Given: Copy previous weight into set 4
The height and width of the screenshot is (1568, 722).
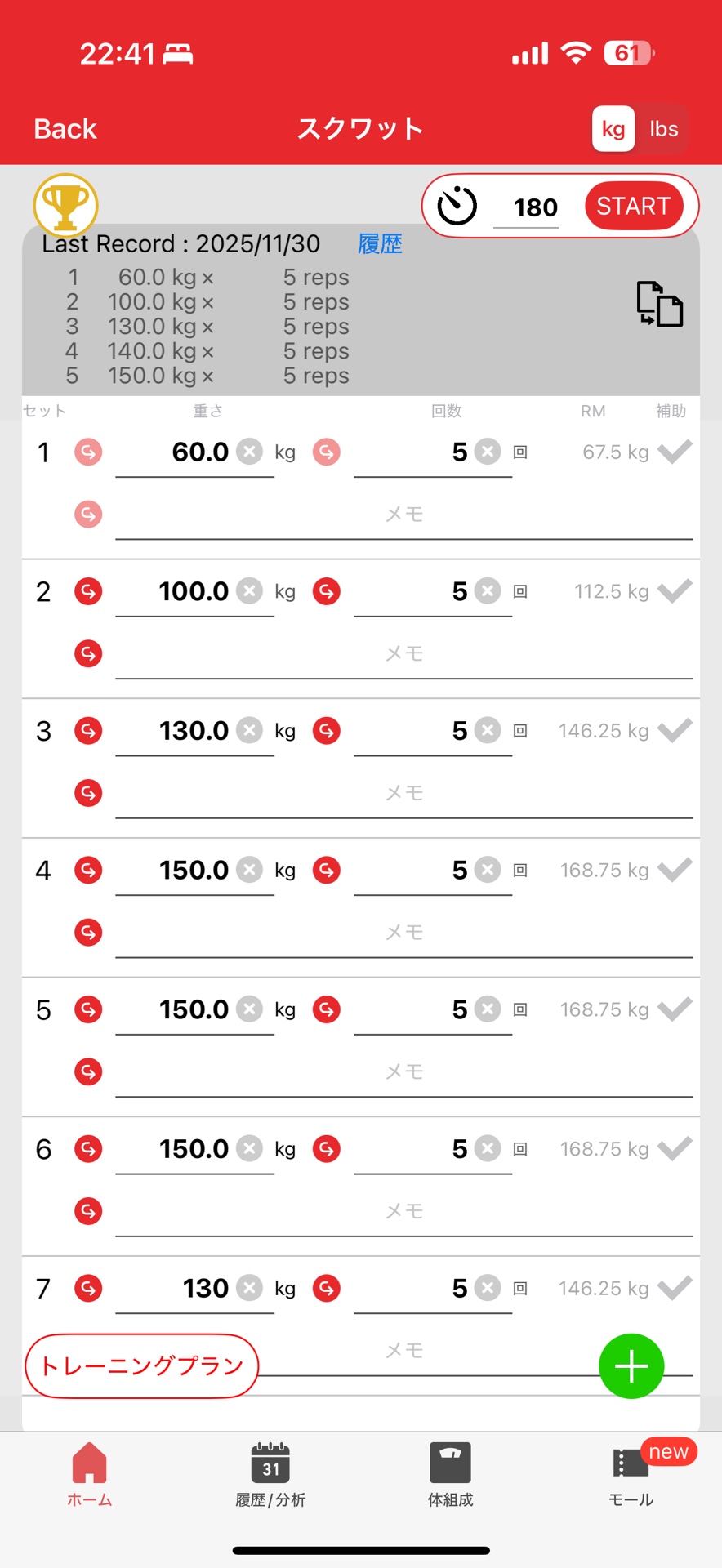Looking at the screenshot, I should 88,871.
